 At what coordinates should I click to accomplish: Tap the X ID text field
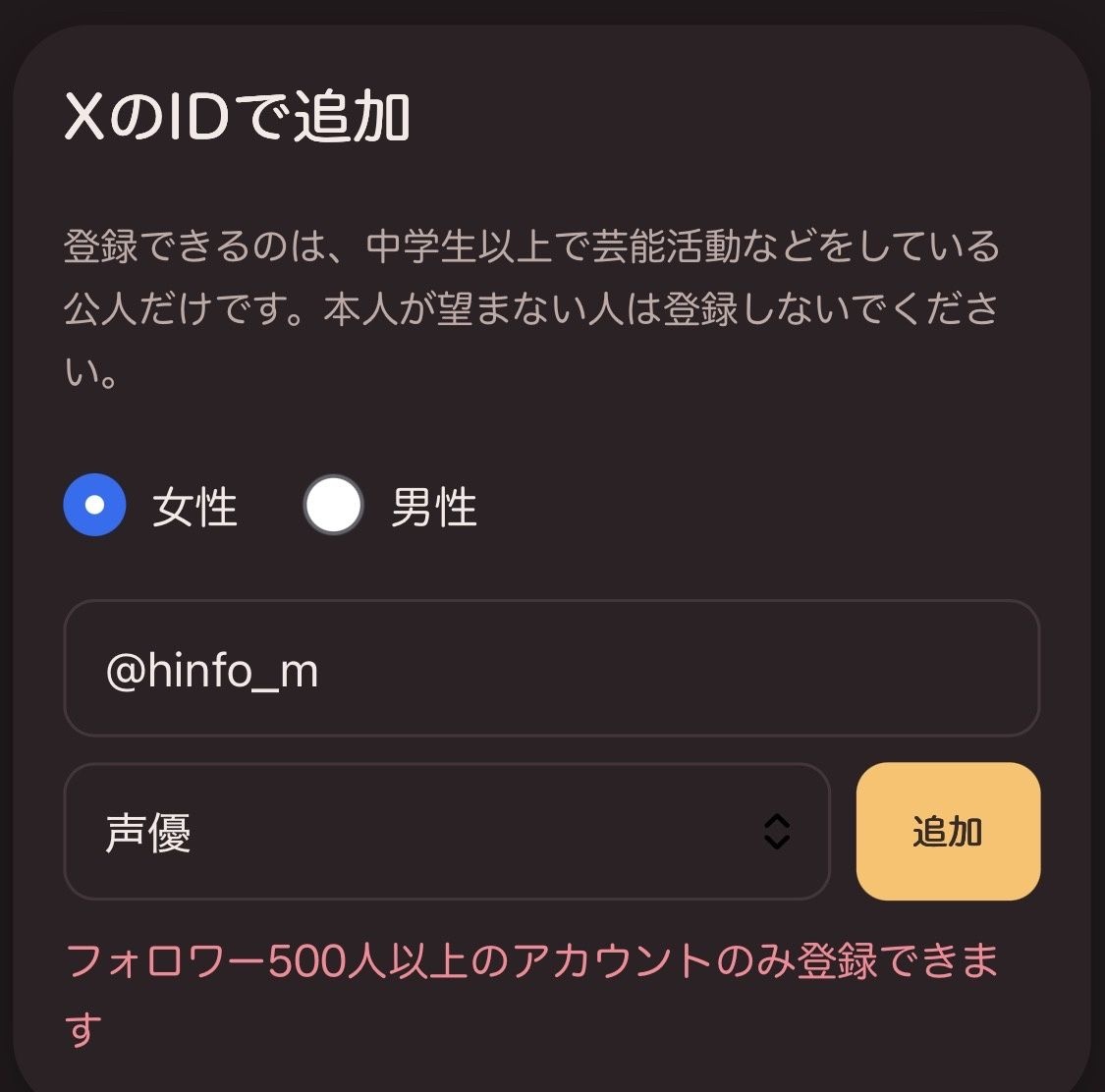click(552, 669)
